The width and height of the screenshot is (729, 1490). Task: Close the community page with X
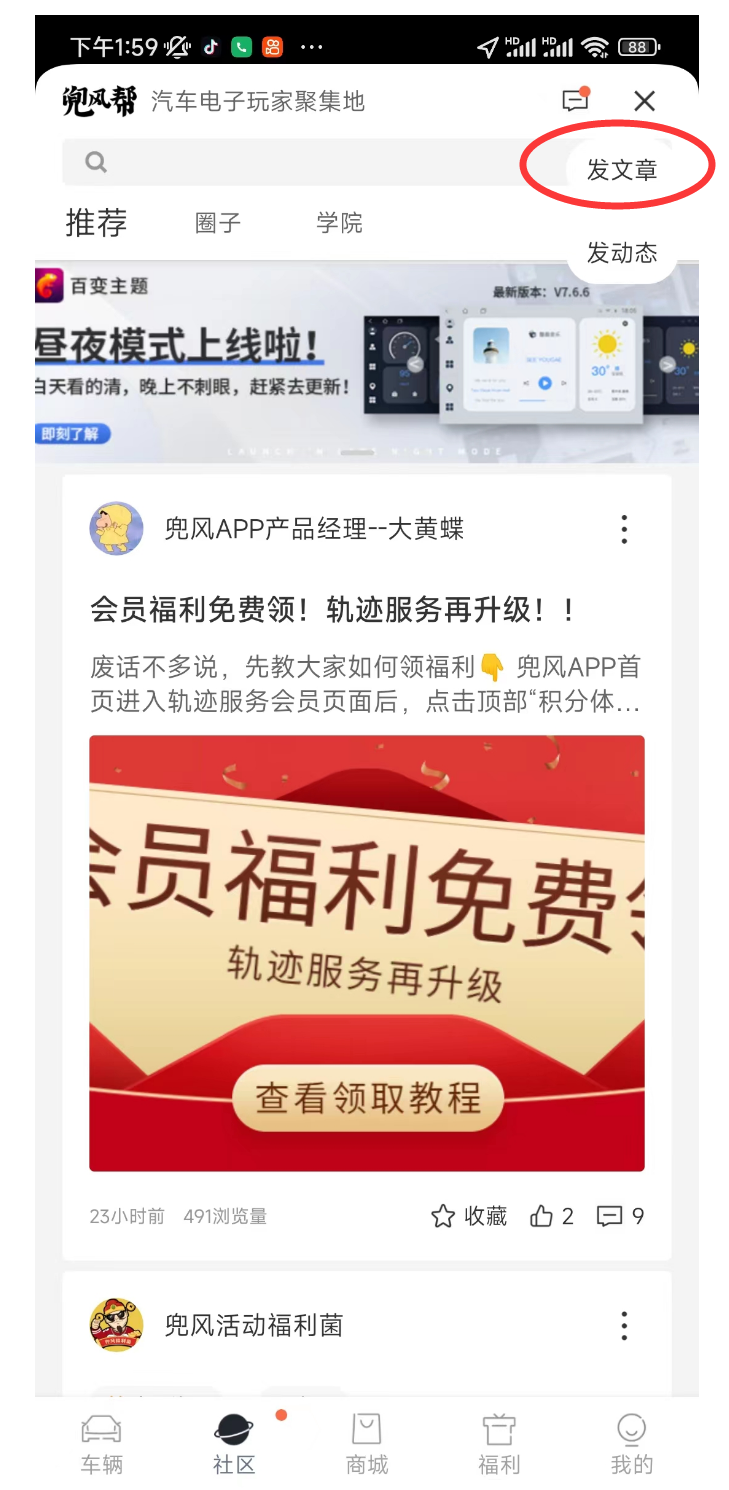tap(645, 100)
